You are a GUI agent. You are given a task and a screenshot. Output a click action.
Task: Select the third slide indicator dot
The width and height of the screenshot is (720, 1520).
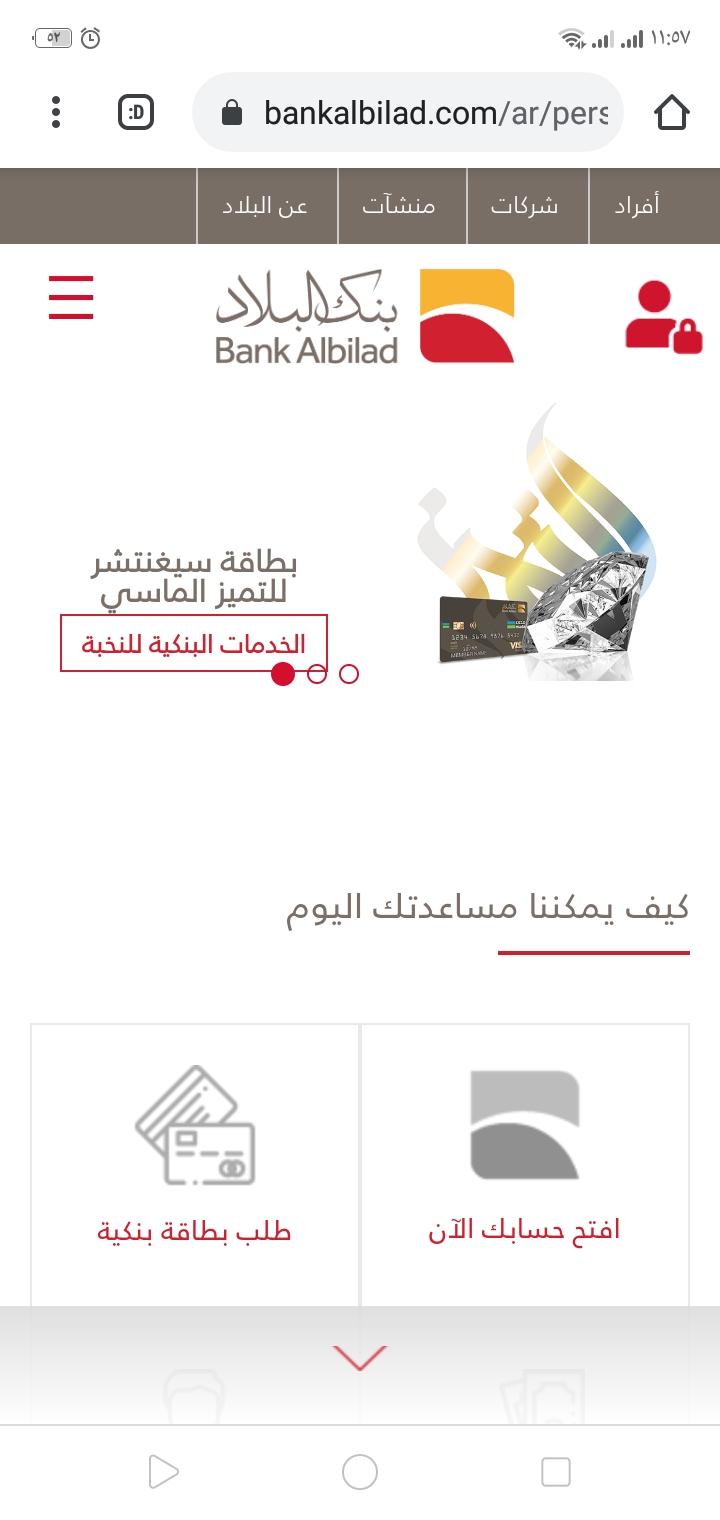[349, 674]
